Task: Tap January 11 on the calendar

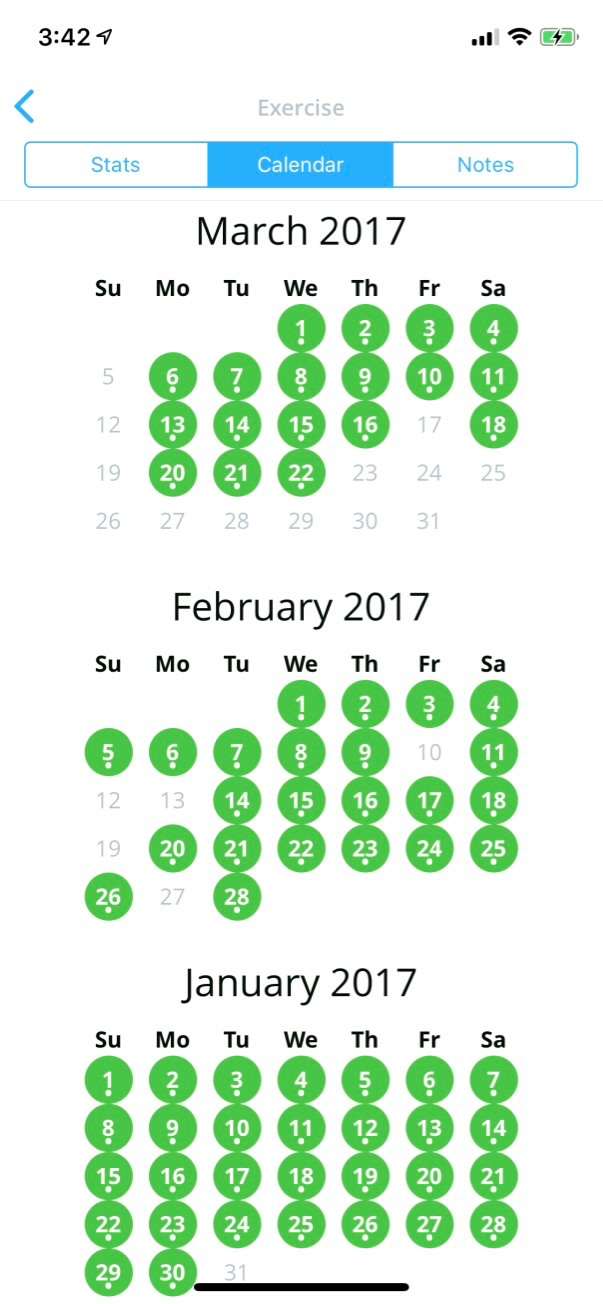Action: pos(301,1128)
